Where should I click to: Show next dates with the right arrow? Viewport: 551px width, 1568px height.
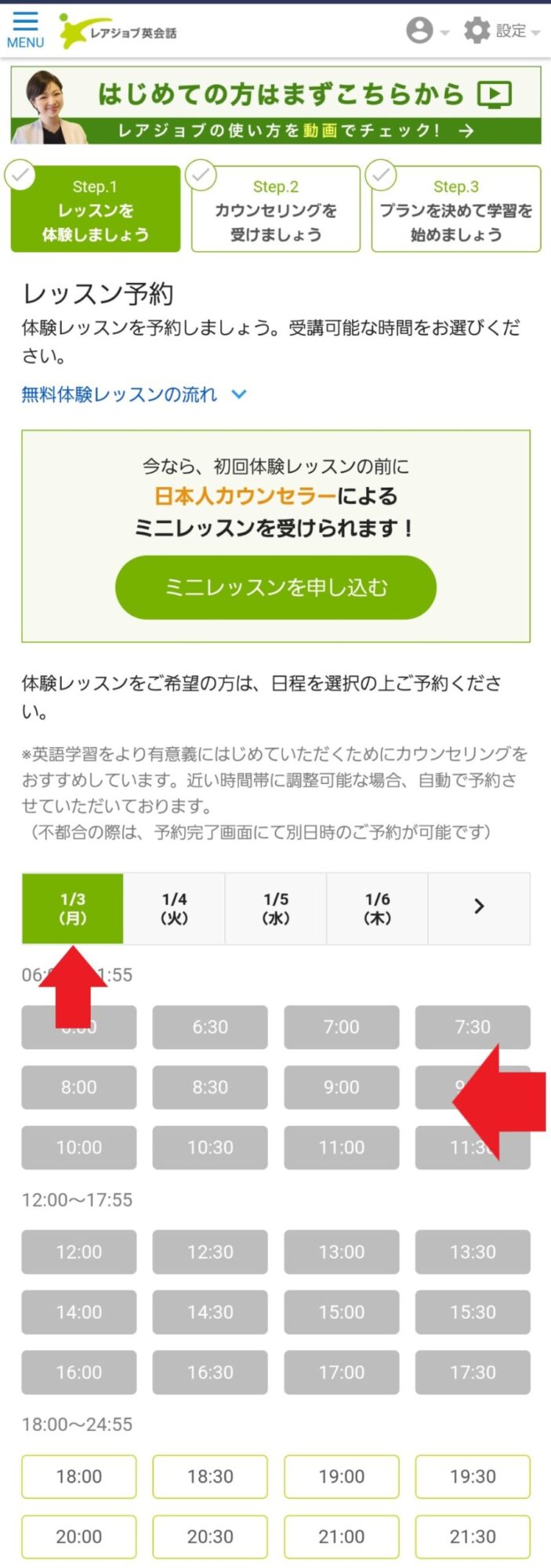pyautogui.click(x=479, y=908)
